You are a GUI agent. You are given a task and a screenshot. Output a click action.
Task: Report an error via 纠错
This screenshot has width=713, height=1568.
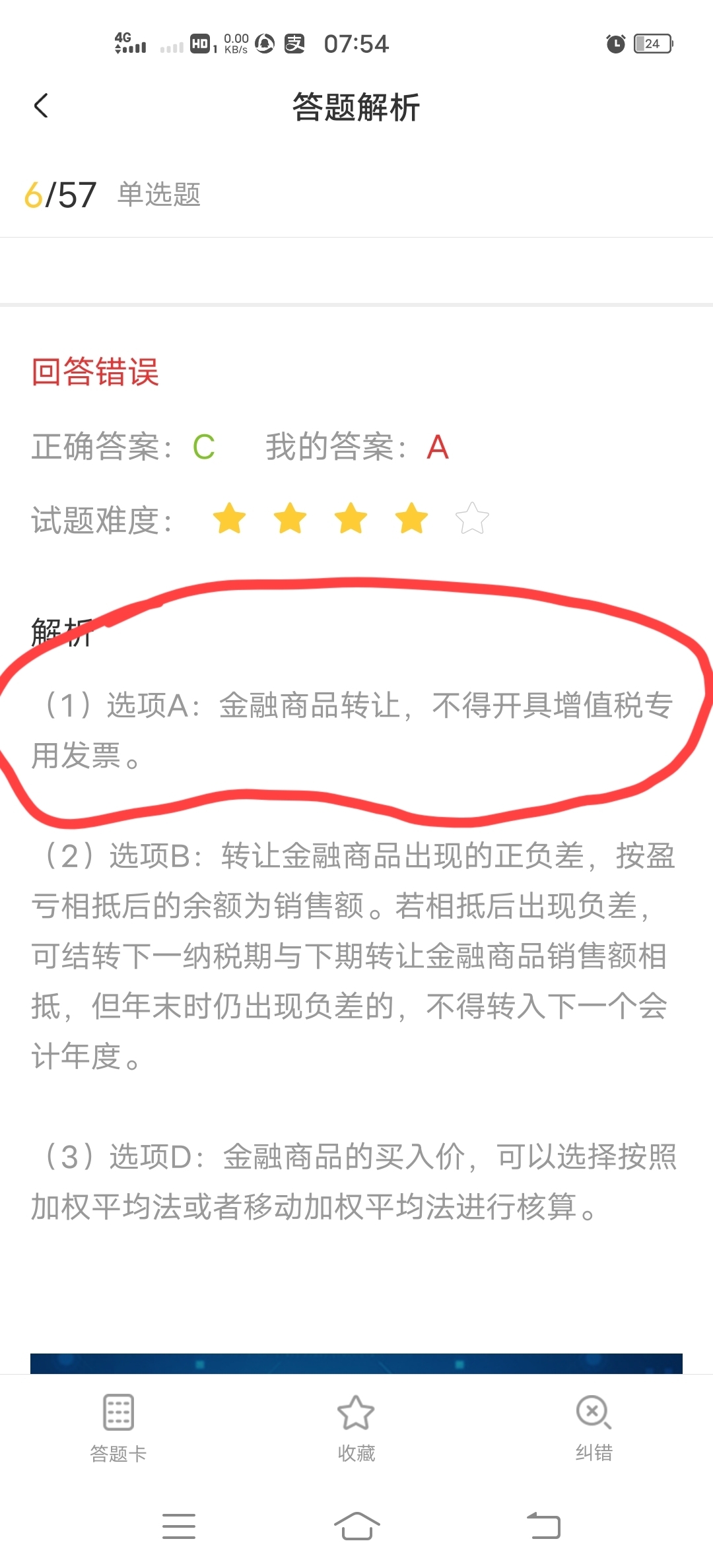[594, 1427]
